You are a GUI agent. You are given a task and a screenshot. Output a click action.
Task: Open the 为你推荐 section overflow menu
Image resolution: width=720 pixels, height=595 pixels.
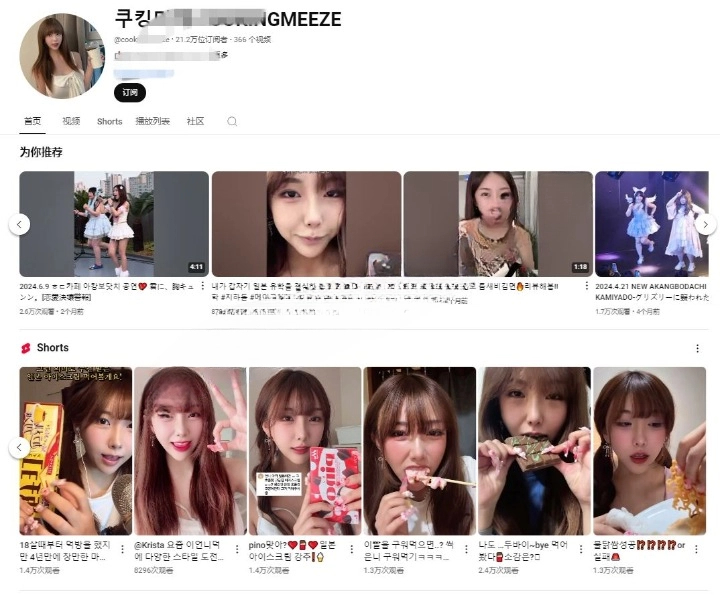click(x=697, y=152)
